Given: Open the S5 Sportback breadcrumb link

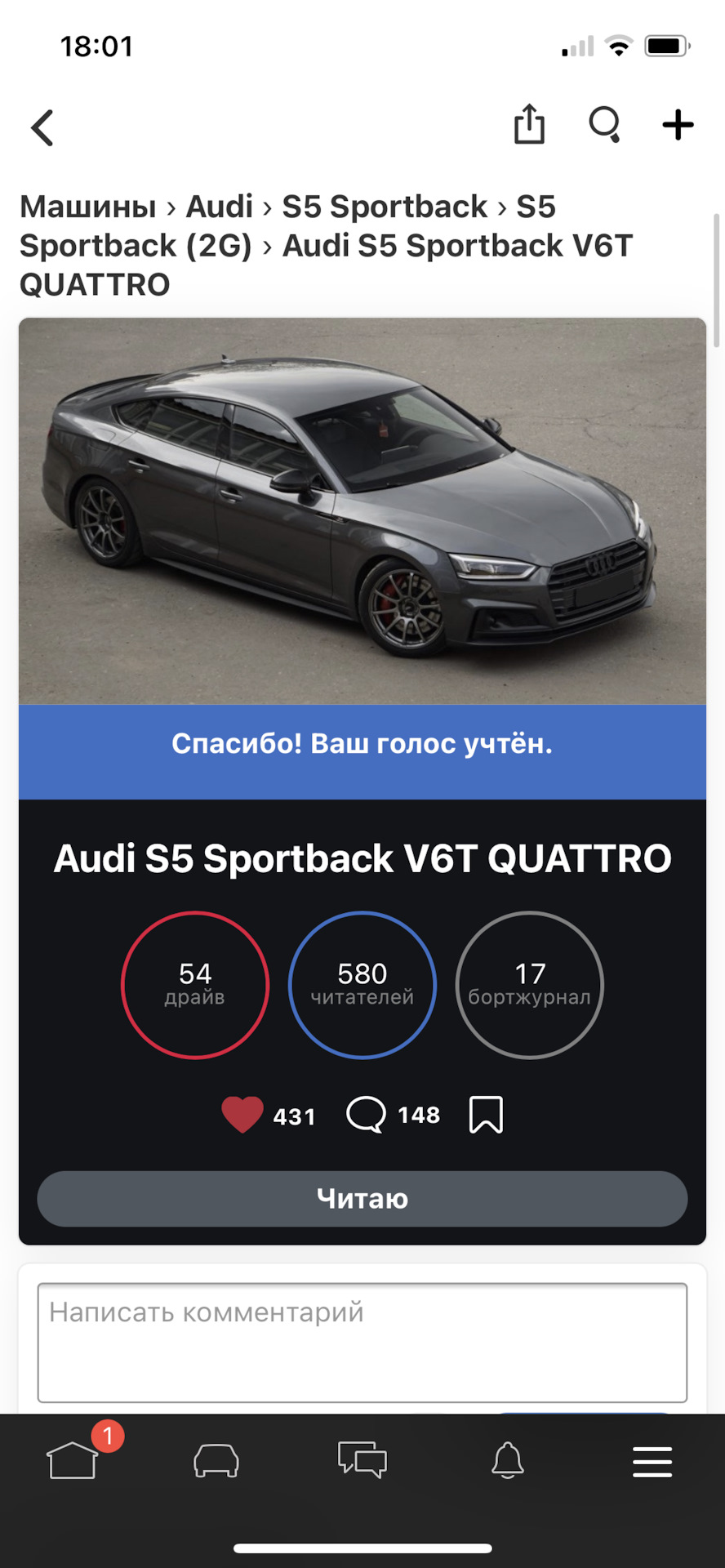Looking at the screenshot, I should click(x=384, y=207).
